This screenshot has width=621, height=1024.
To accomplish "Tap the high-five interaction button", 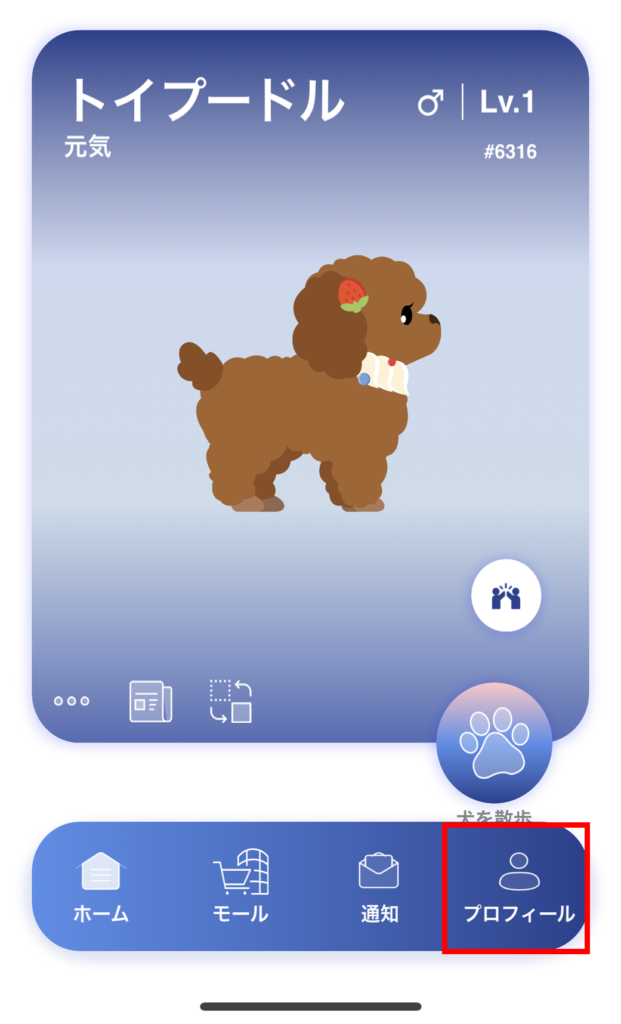I will (x=506, y=596).
